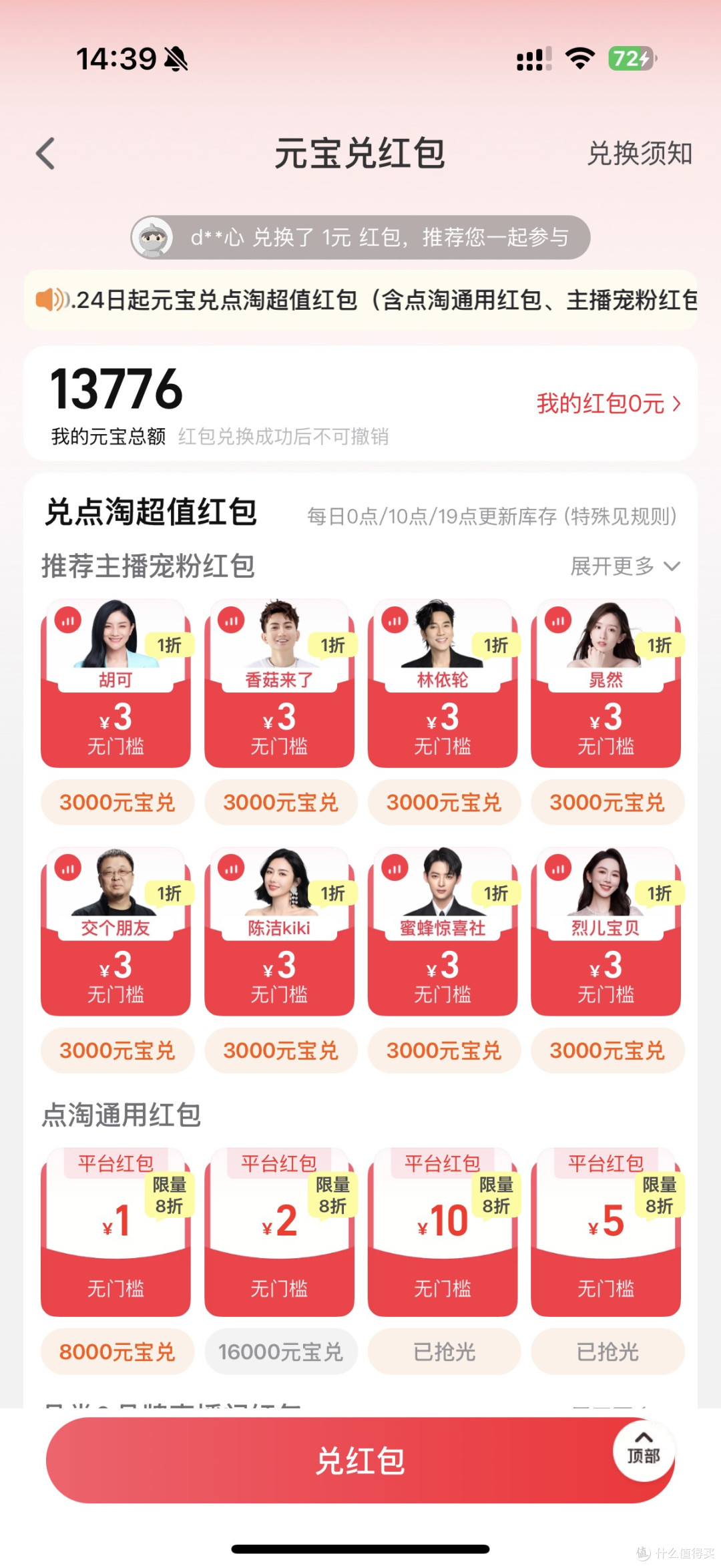Open the scrolling announcement about 点淘超值红包
Viewport: 721px width, 1568px height.
360,300
